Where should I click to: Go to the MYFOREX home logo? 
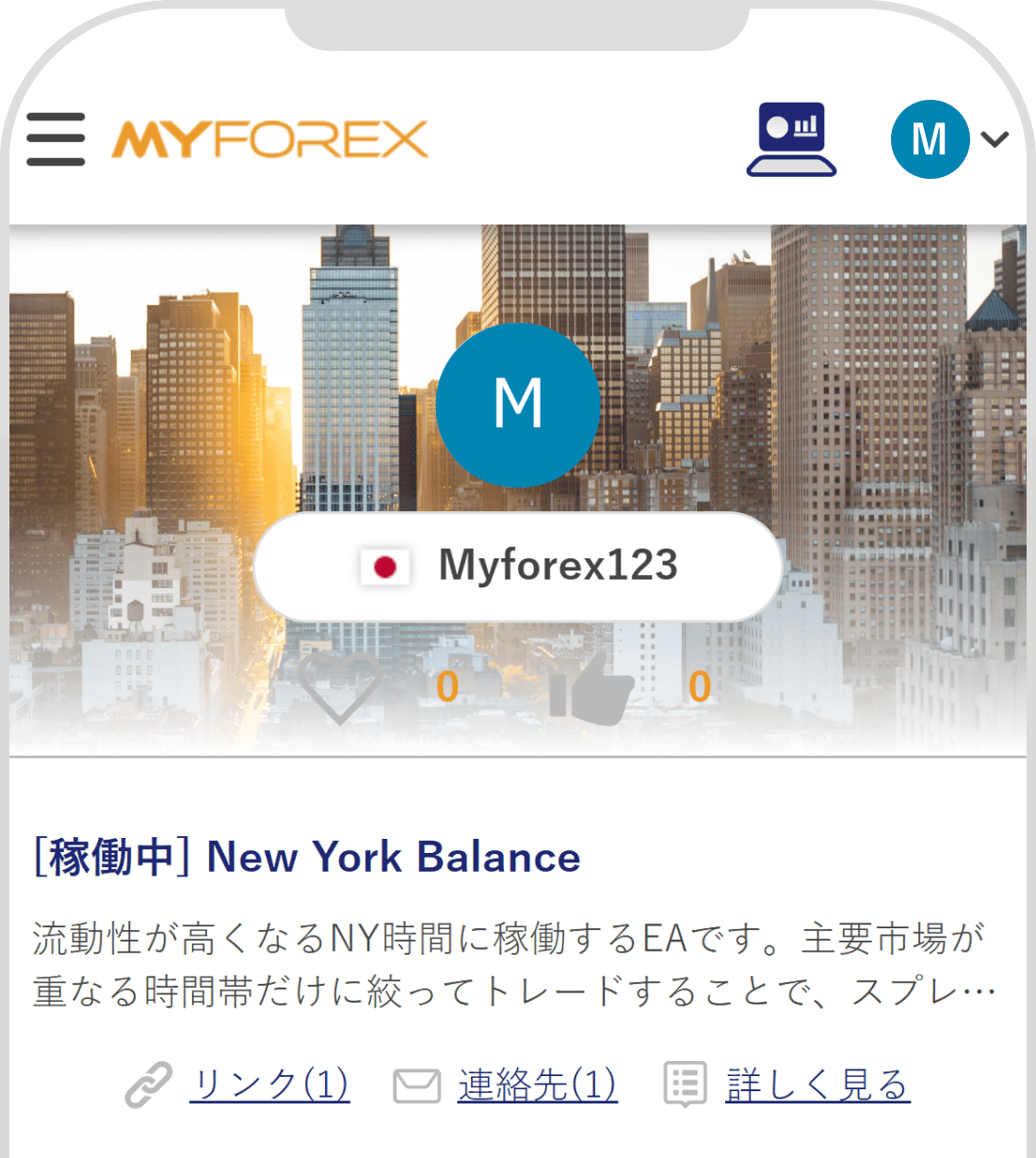pos(270,139)
